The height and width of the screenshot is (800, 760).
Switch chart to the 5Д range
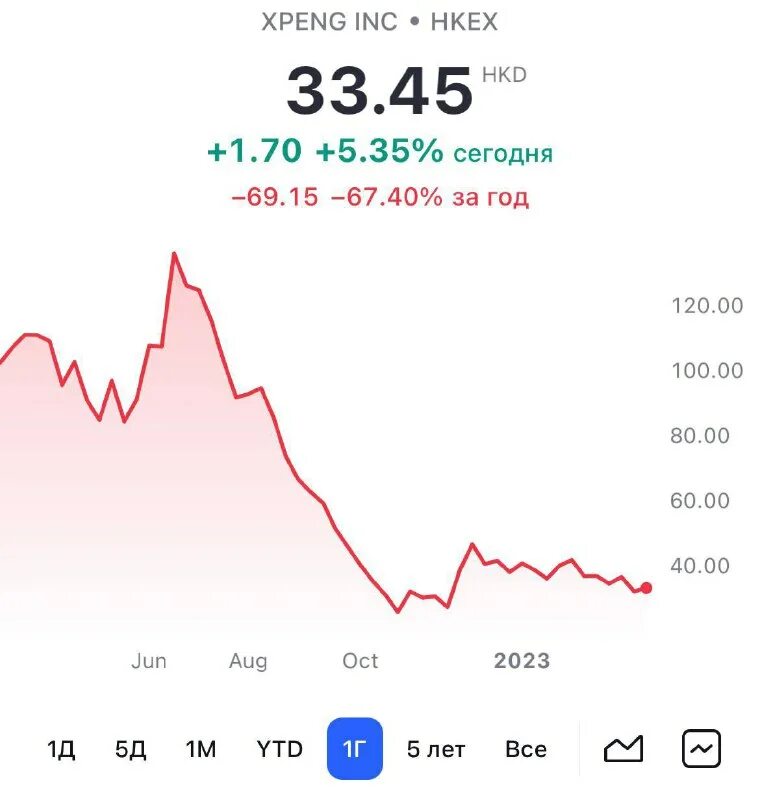pyautogui.click(x=130, y=749)
